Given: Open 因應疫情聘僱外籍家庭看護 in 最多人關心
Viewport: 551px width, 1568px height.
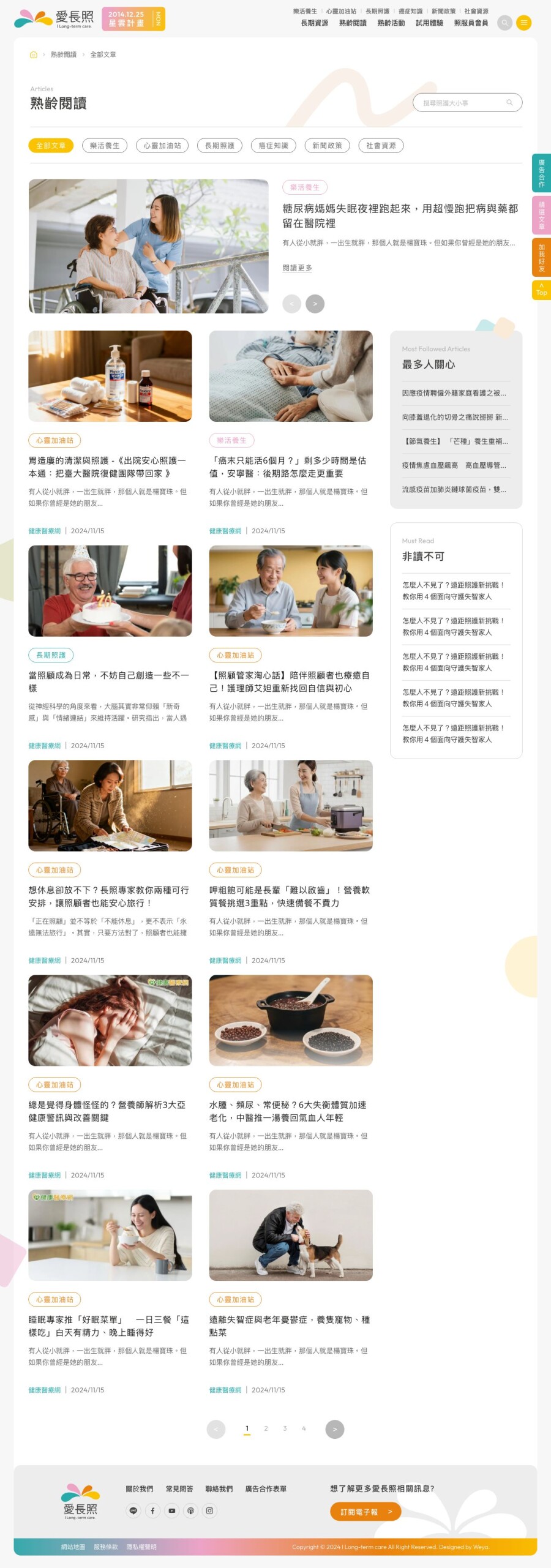Looking at the screenshot, I should [454, 393].
